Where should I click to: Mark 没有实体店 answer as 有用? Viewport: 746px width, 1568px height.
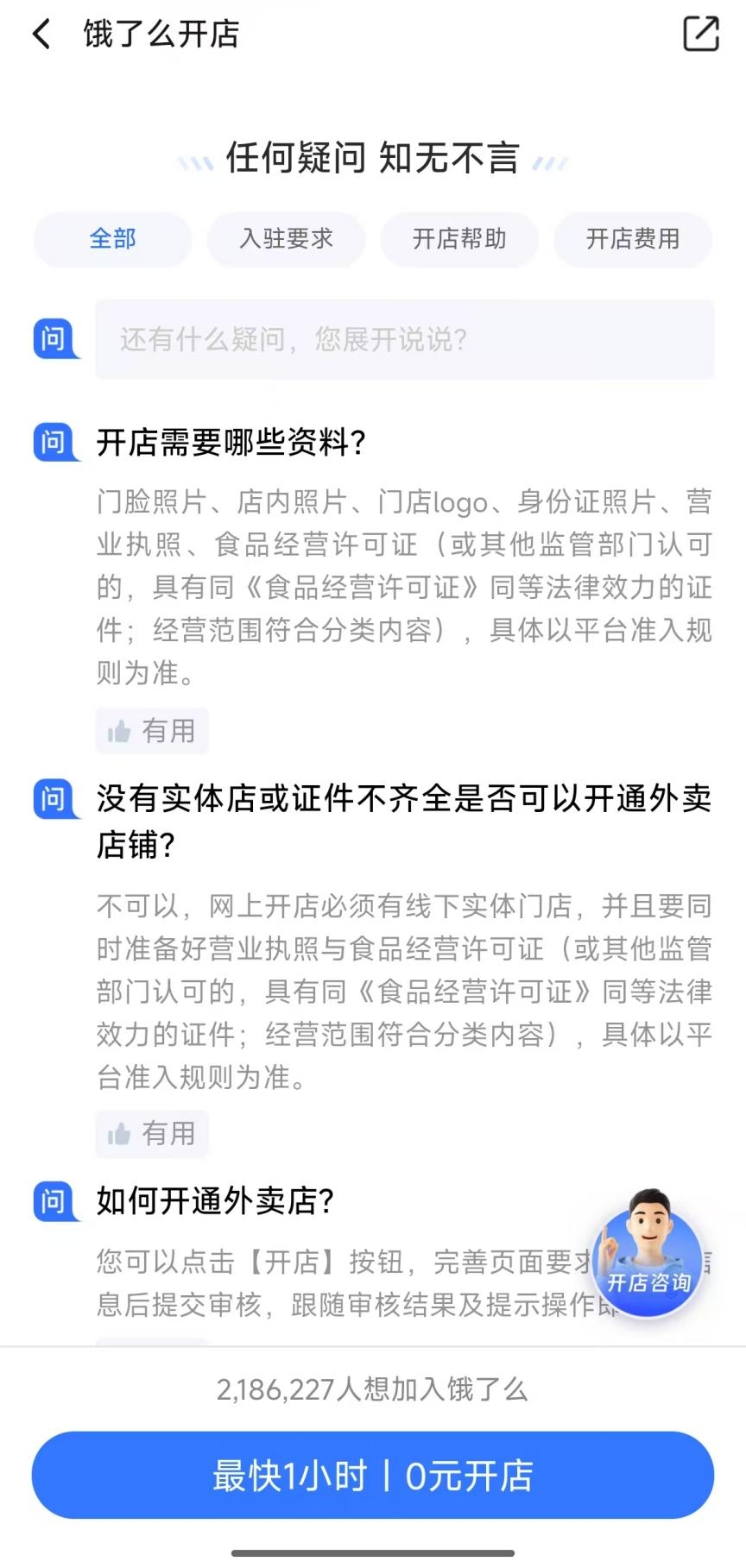pos(152,1134)
